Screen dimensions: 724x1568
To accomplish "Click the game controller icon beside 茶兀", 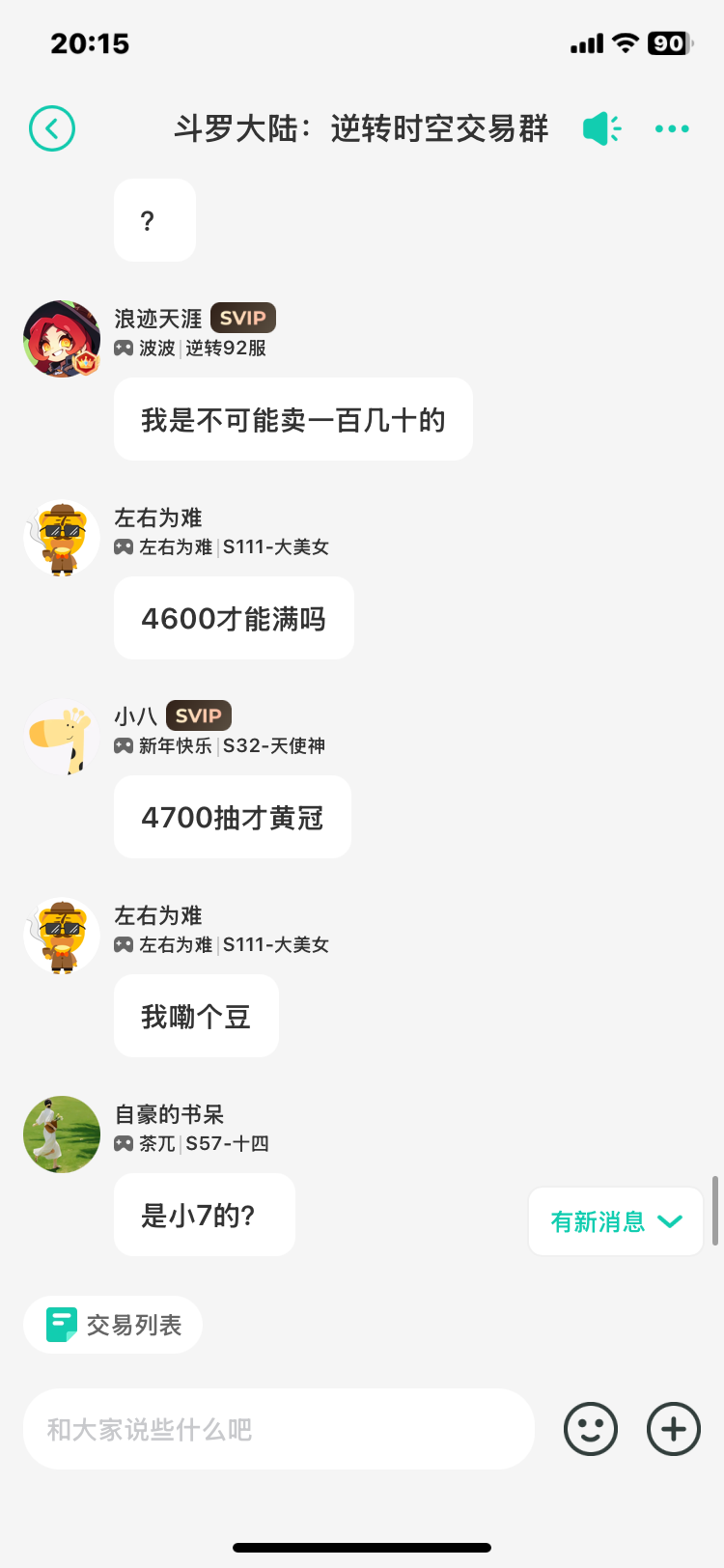I will (125, 1144).
